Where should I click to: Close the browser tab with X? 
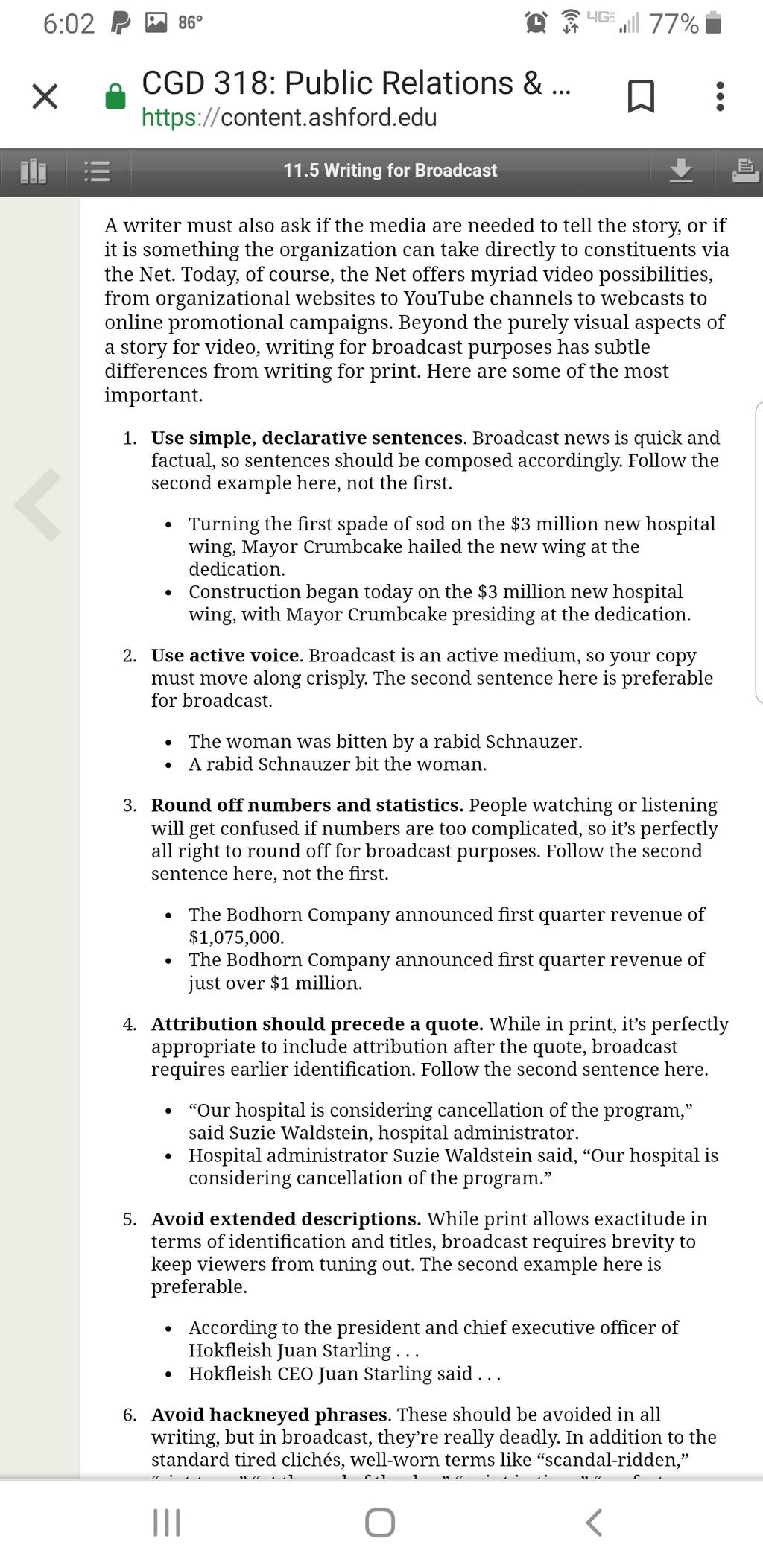(x=45, y=97)
